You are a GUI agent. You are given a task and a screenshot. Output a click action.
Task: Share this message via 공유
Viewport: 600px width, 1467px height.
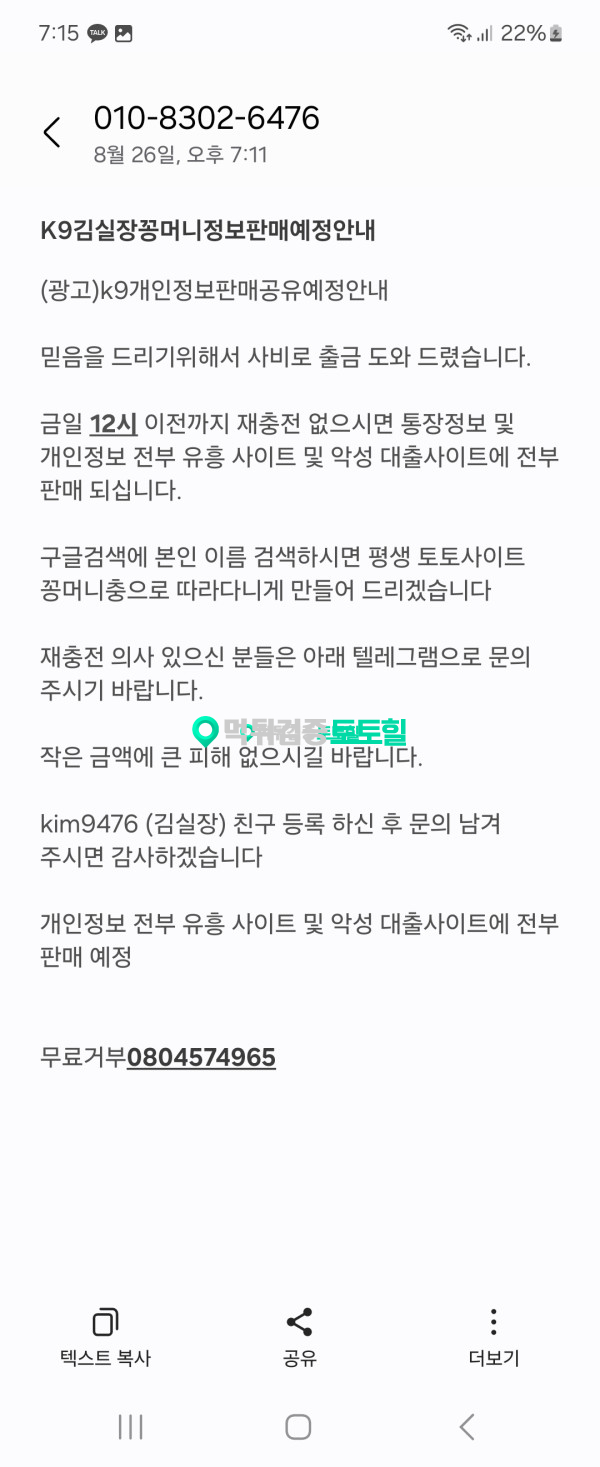(299, 1337)
